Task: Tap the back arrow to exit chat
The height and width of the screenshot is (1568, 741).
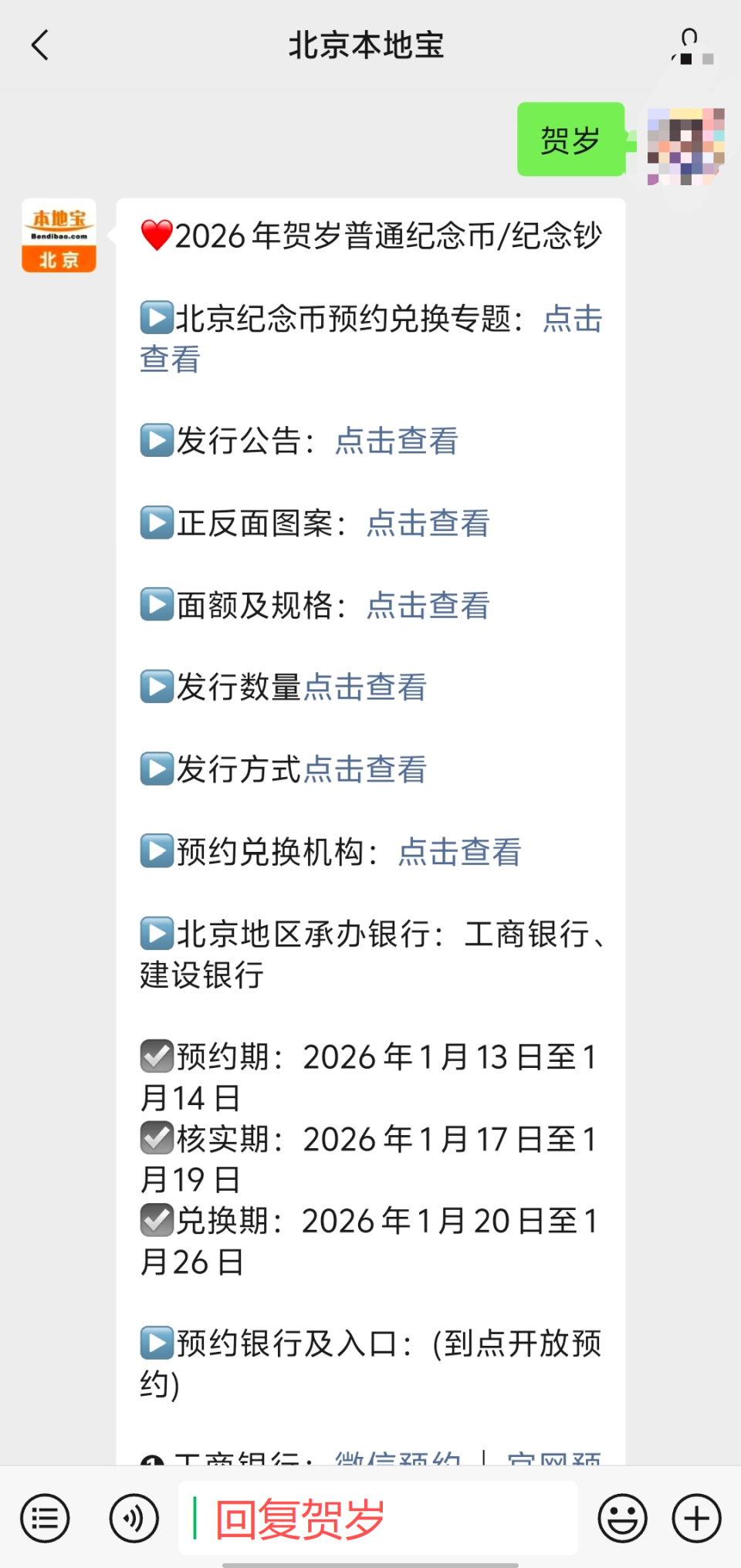Action: pyautogui.click(x=40, y=45)
